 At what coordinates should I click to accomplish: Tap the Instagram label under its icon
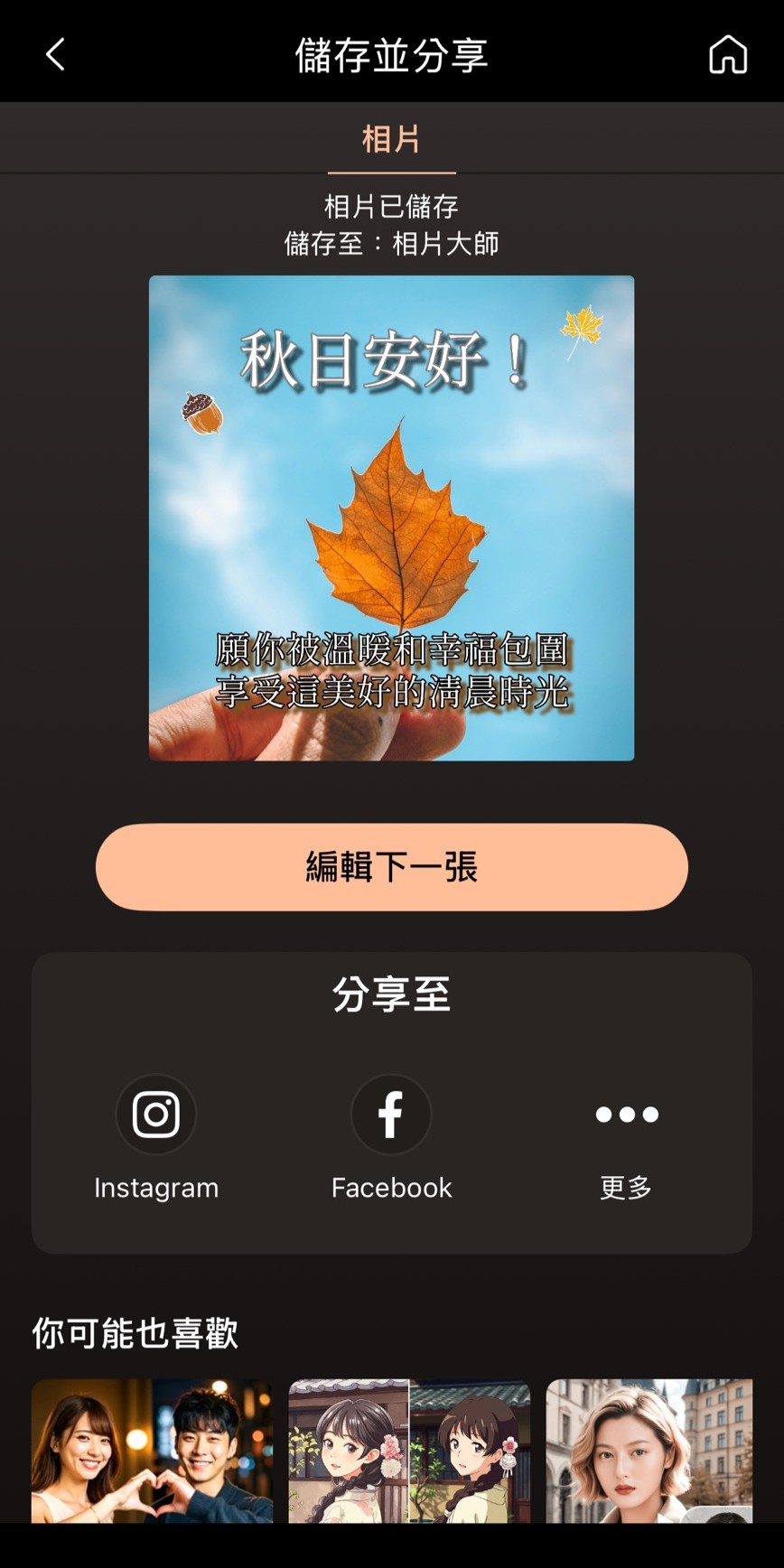click(x=155, y=1189)
